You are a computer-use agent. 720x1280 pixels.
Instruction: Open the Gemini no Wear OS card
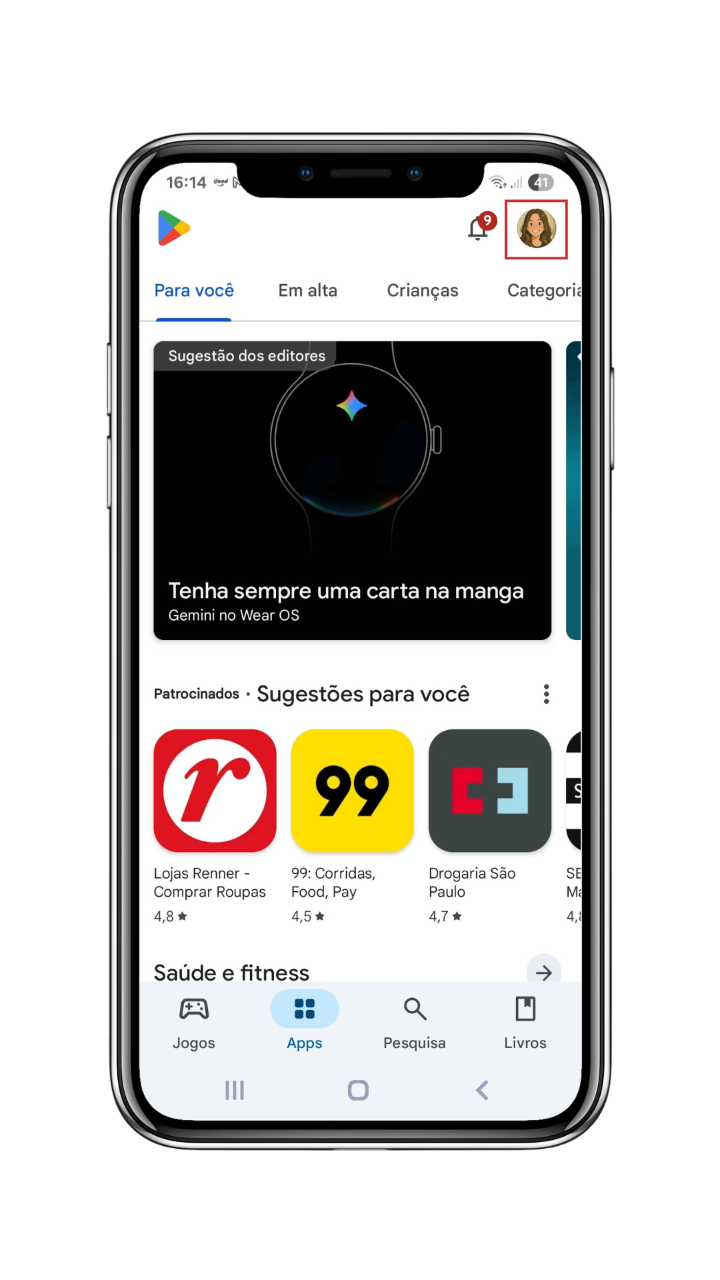(x=352, y=490)
